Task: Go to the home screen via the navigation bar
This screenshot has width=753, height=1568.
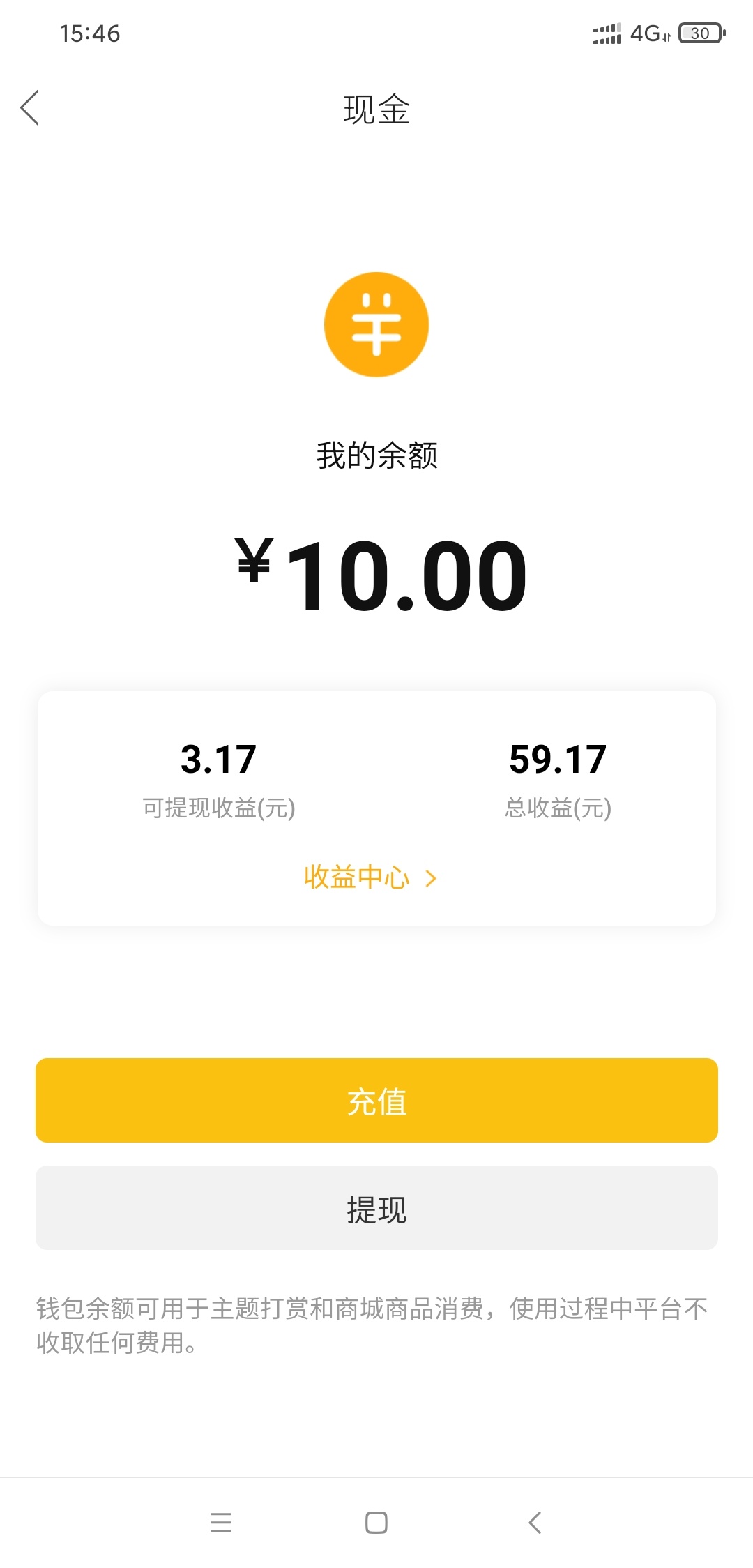Action: pyautogui.click(x=376, y=1522)
